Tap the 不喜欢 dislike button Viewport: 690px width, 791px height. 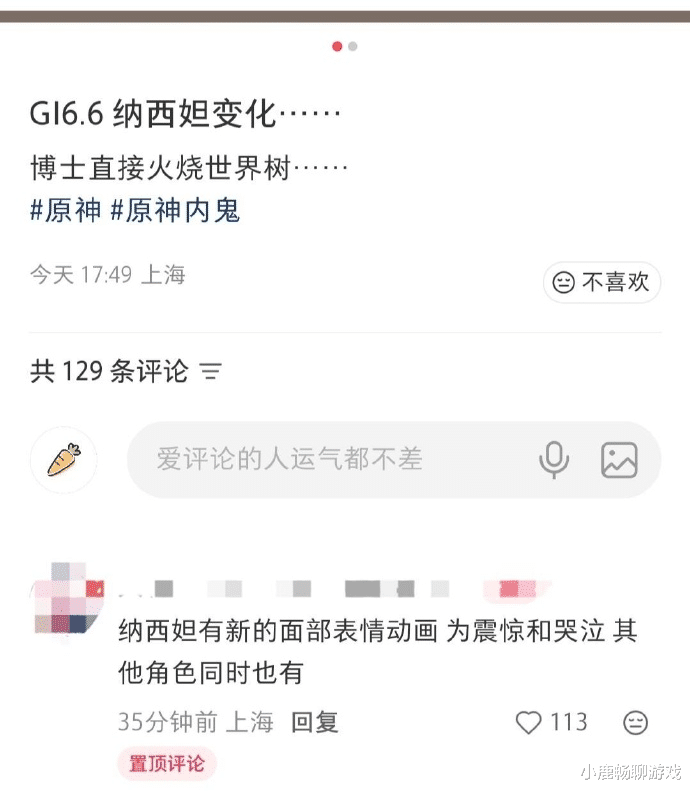pos(602,283)
